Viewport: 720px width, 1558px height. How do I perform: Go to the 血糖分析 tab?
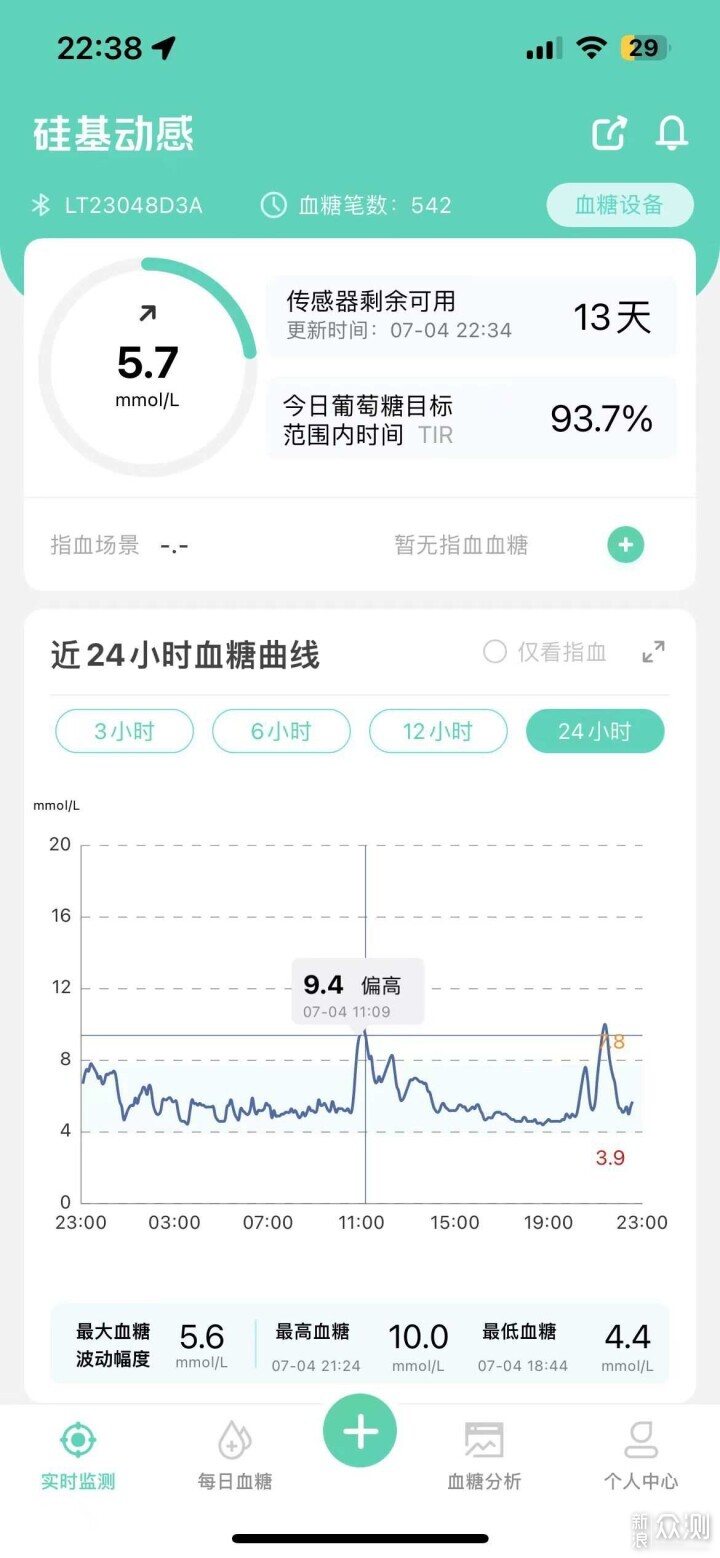(484, 1456)
